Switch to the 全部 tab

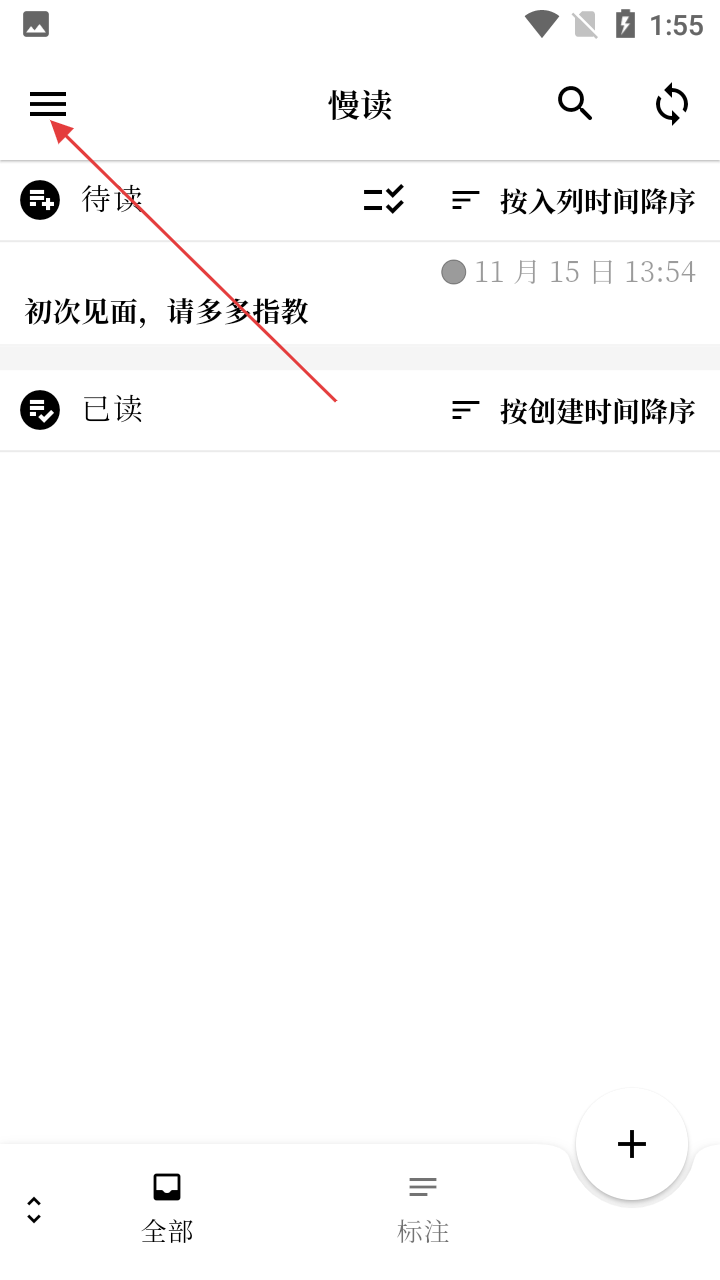tap(167, 1208)
